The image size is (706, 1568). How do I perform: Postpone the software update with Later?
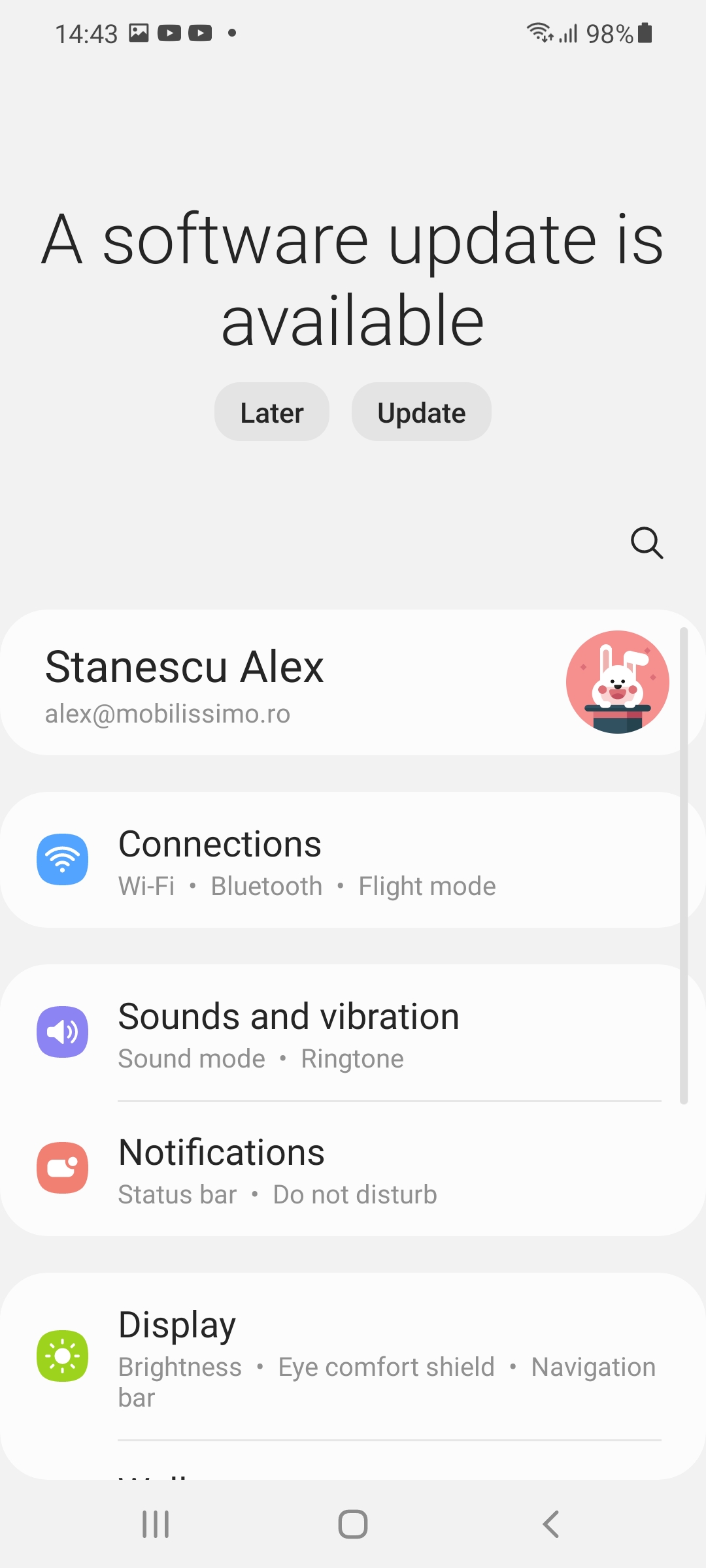pos(272,412)
